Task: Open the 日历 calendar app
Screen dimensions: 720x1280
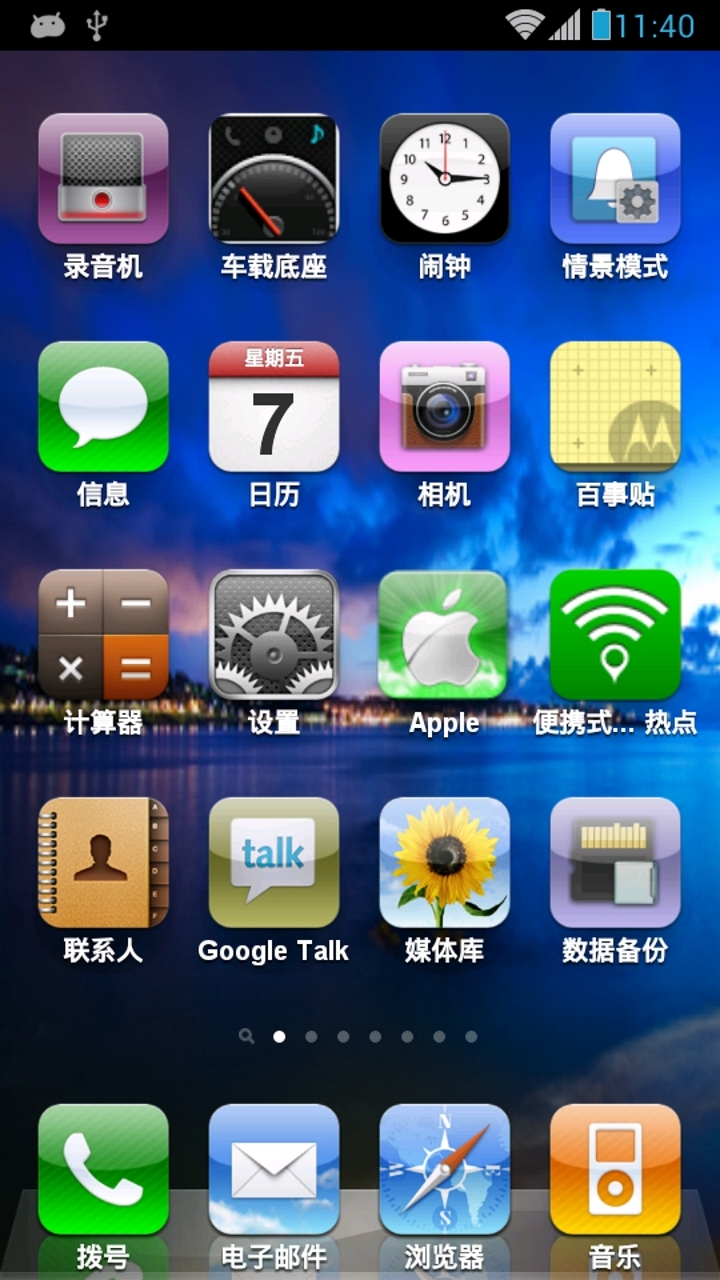Action: tap(274, 406)
